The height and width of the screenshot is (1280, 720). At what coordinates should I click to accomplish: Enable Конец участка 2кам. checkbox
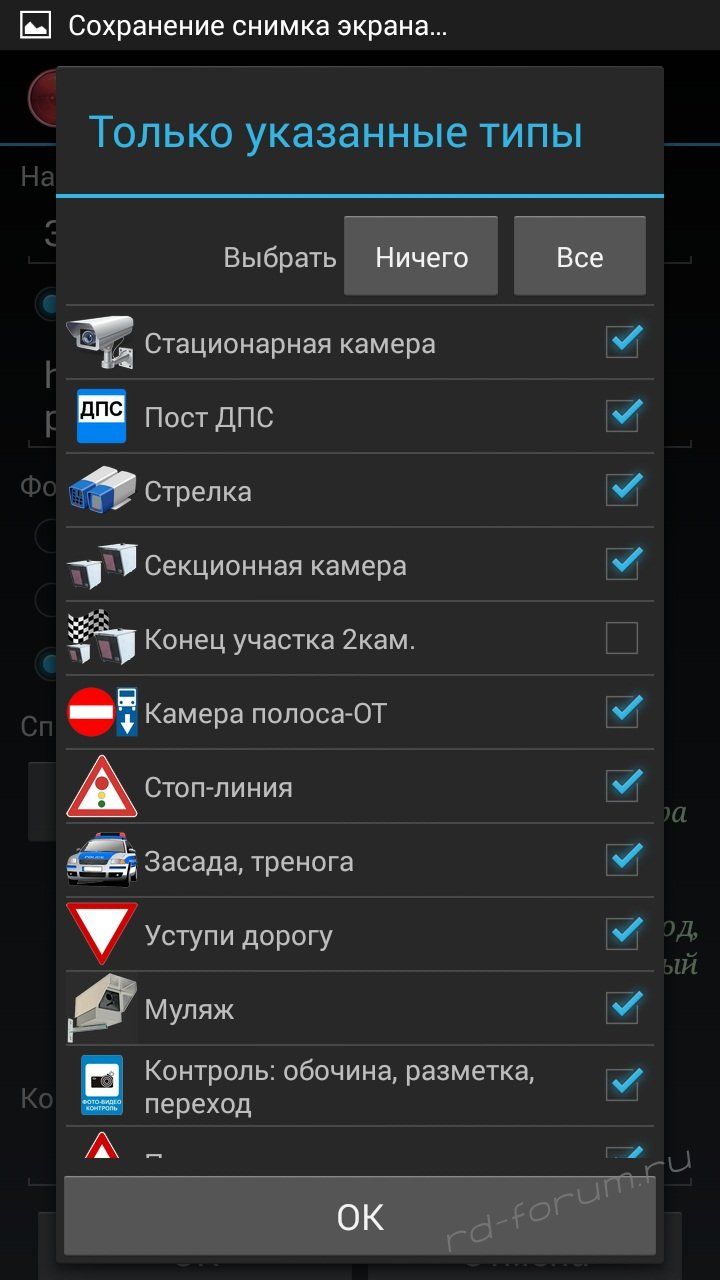622,638
